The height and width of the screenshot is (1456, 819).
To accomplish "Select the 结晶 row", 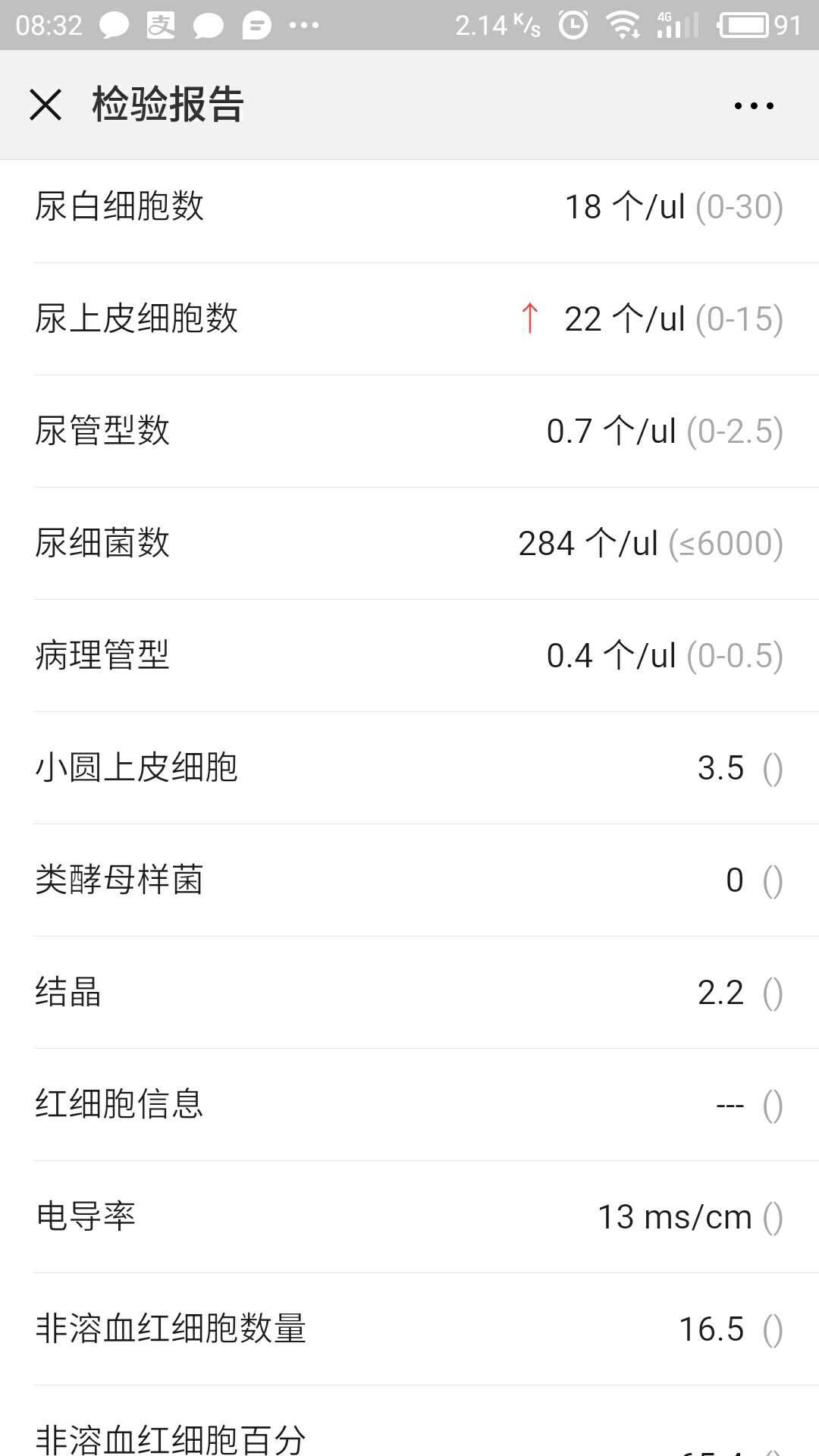I will pos(409,992).
